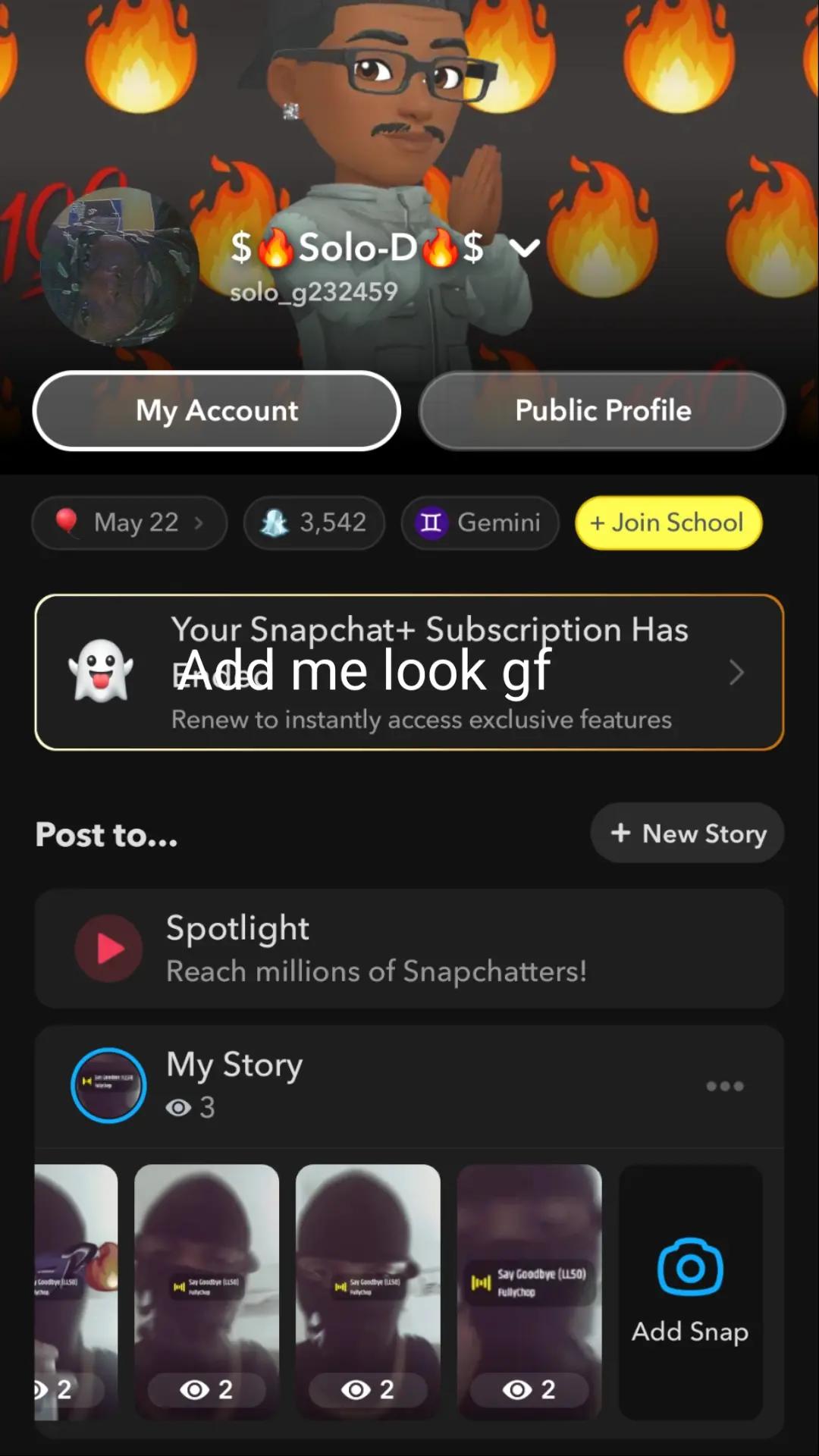Create a New Story
Image resolution: width=819 pixels, height=1456 pixels.
point(687,833)
